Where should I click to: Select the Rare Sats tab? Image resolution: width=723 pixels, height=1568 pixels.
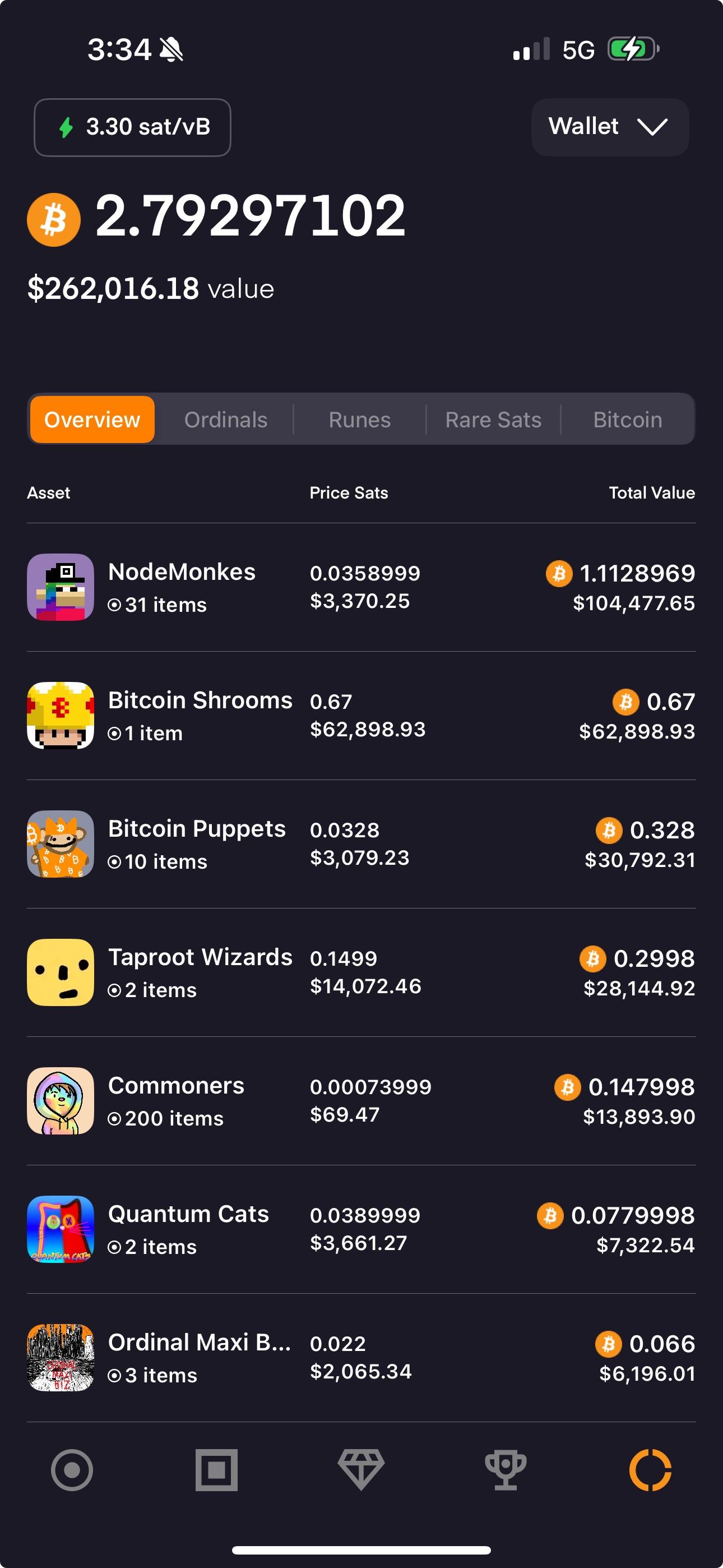(x=493, y=419)
